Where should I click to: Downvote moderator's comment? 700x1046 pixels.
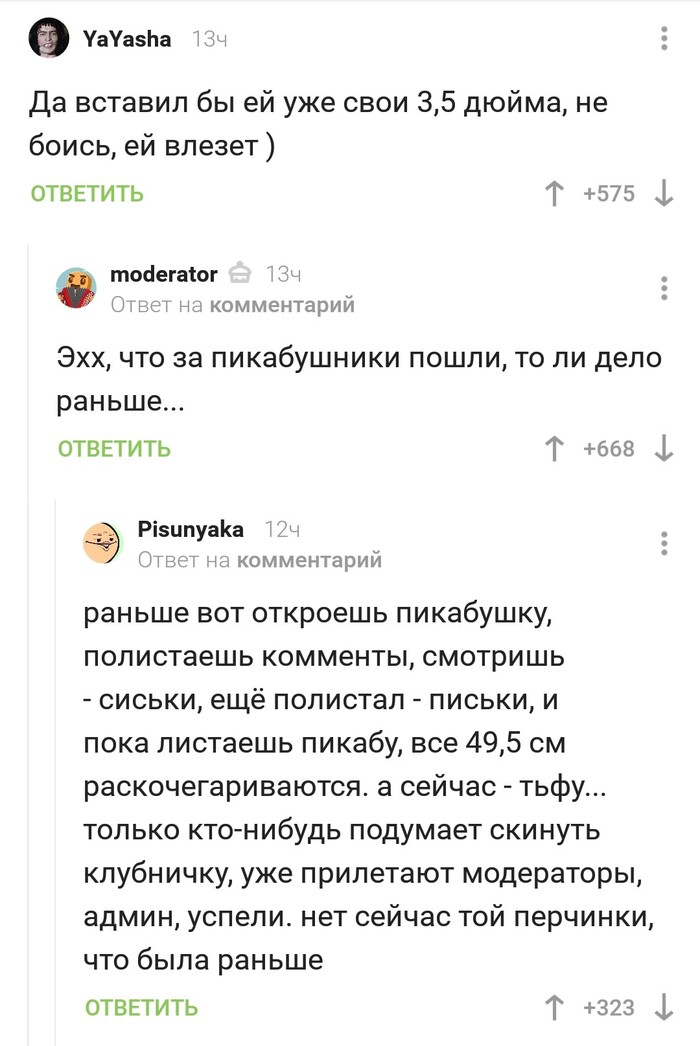pos(664,448)
